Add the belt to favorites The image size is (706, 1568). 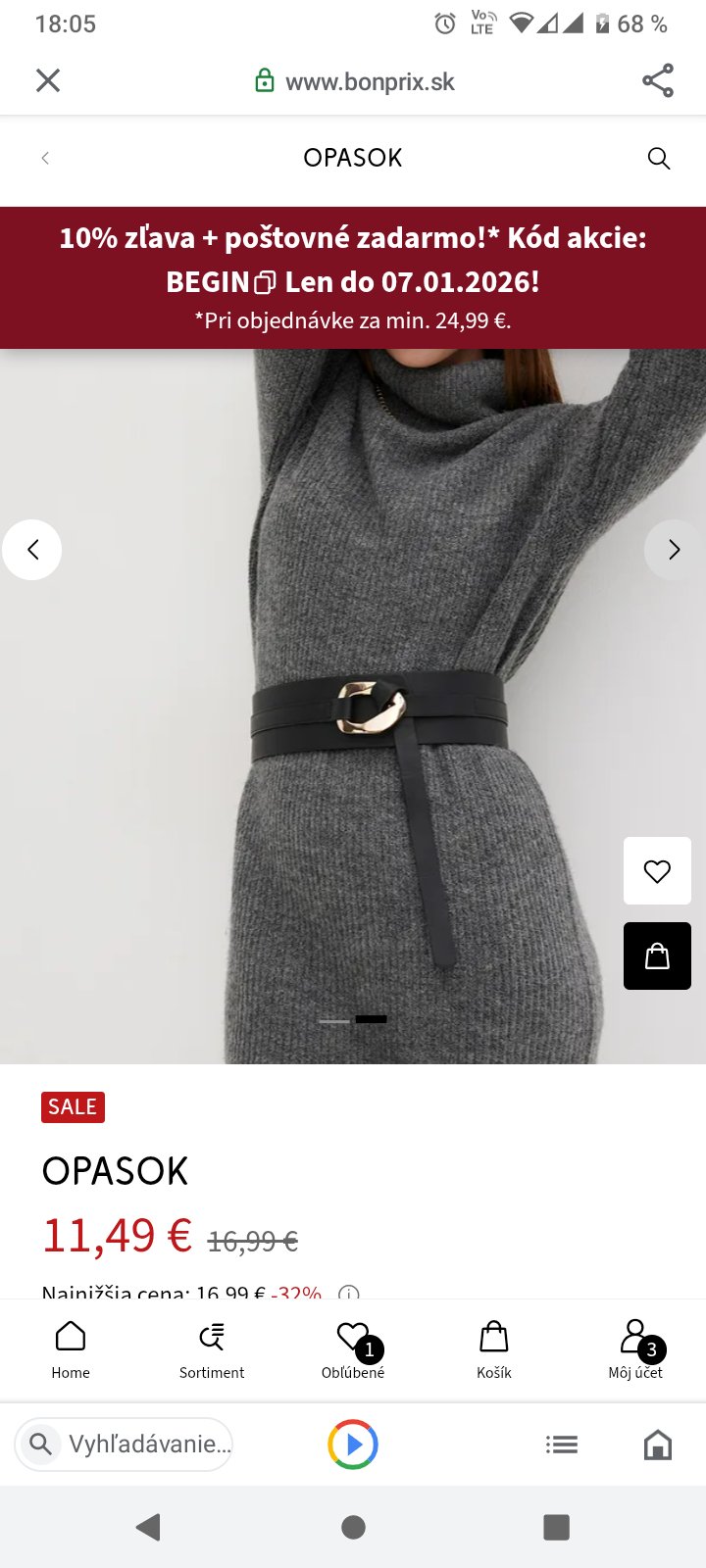657,870
